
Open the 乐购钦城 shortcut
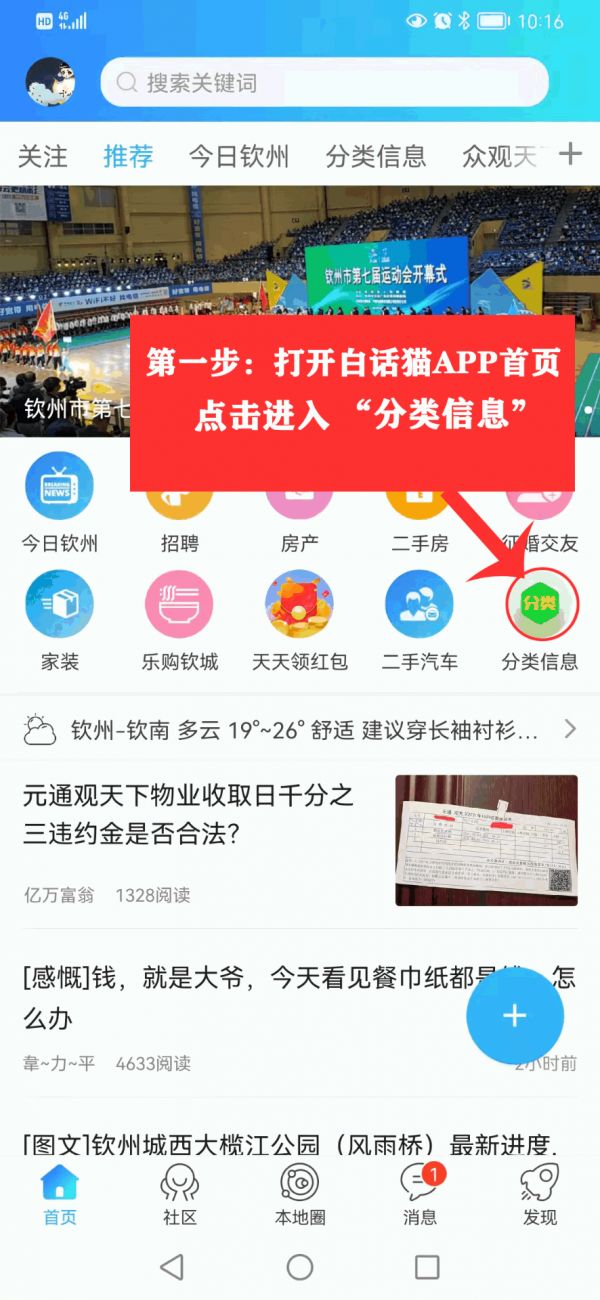(179, 605)
